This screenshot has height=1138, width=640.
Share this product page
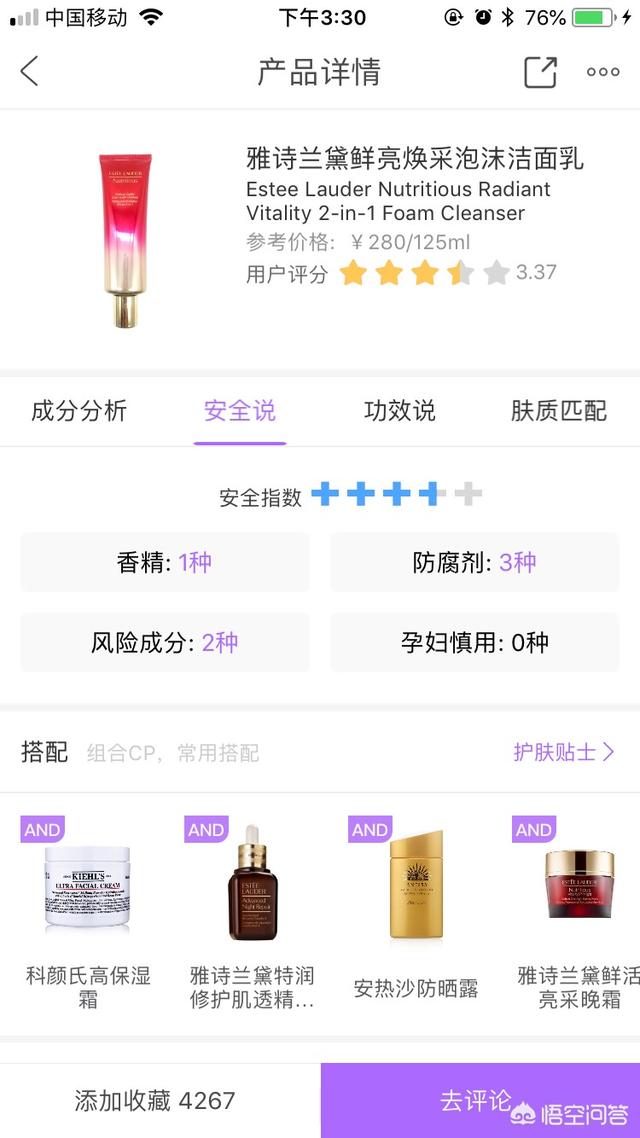[540, 72]
